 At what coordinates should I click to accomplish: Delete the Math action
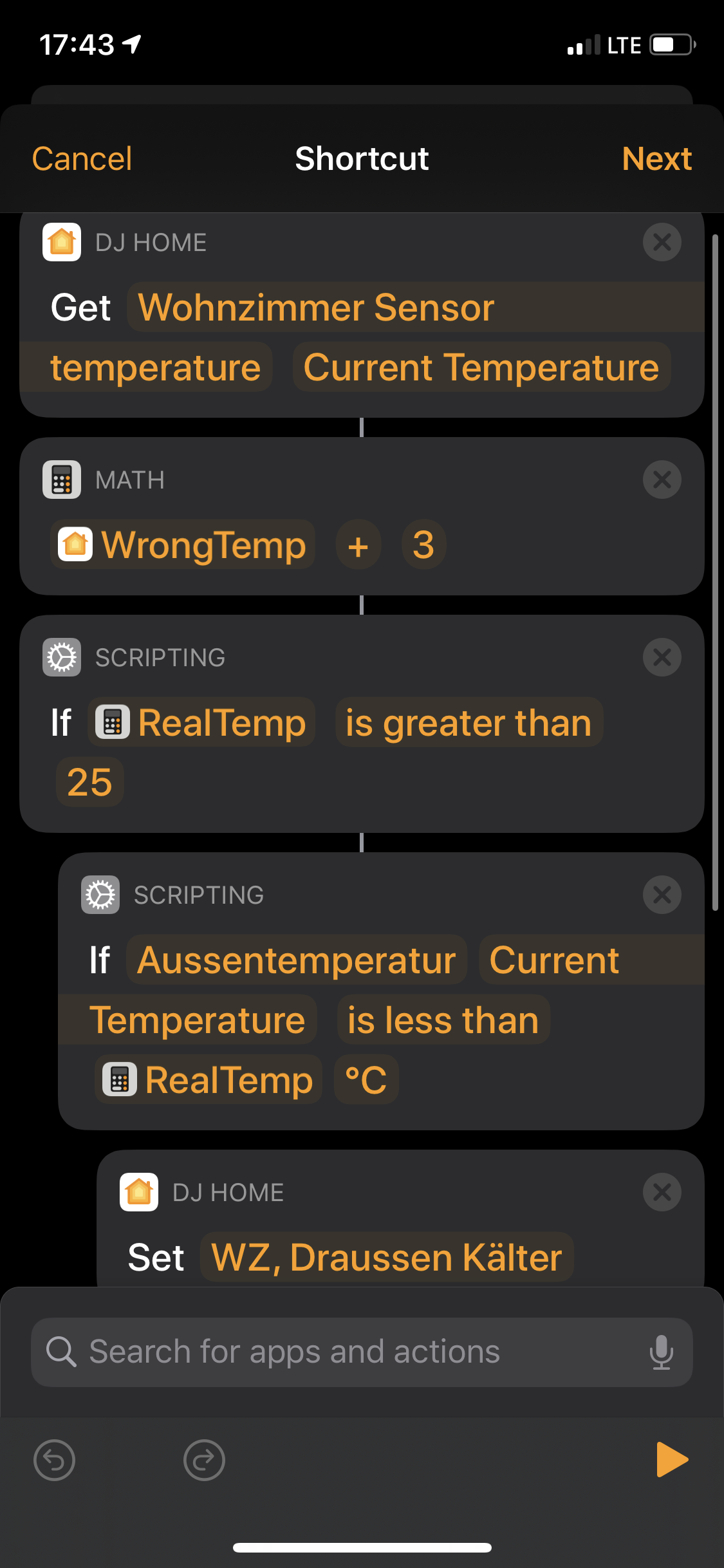pos(662,480)
